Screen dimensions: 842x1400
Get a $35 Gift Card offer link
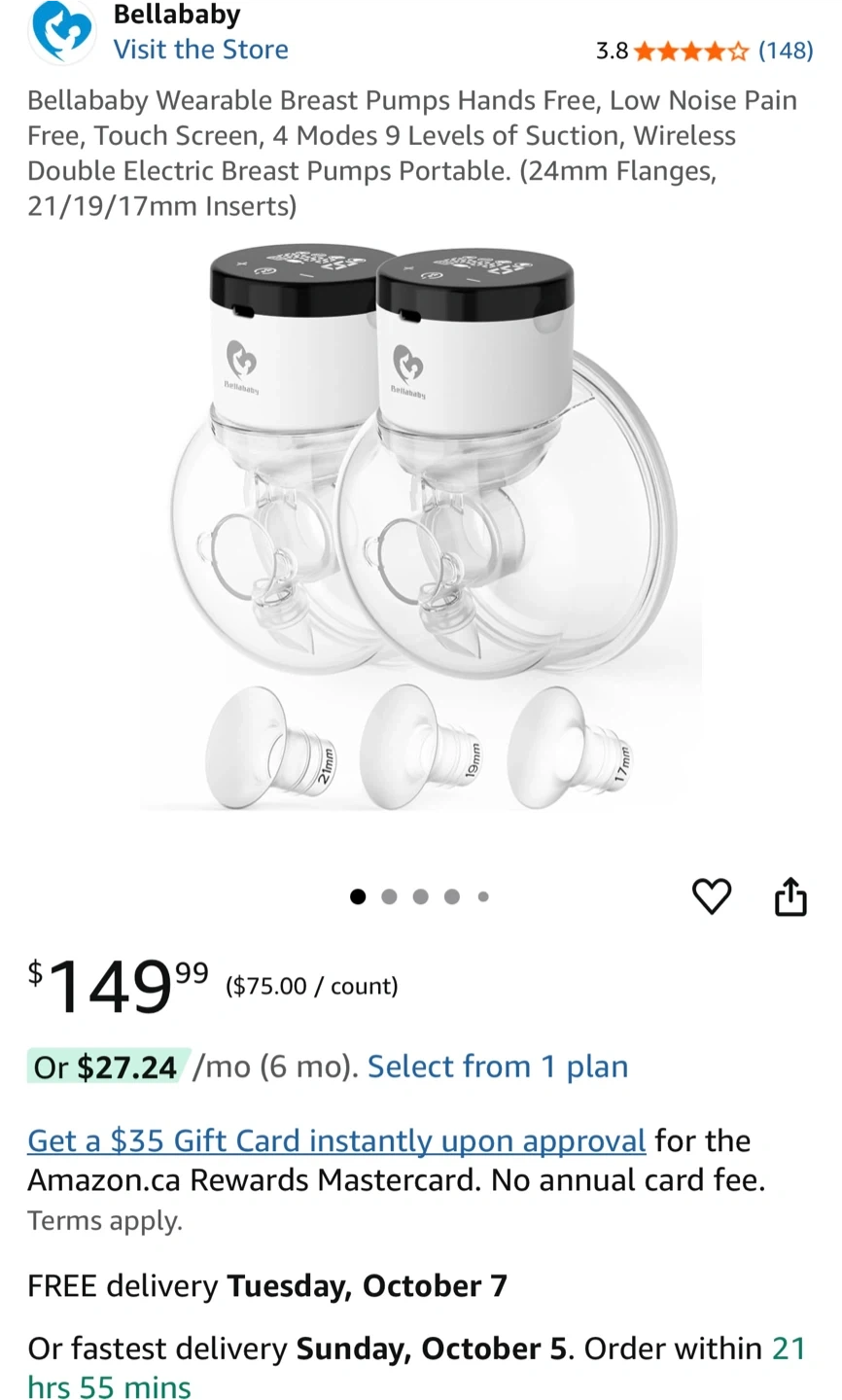coord(336,1140)
